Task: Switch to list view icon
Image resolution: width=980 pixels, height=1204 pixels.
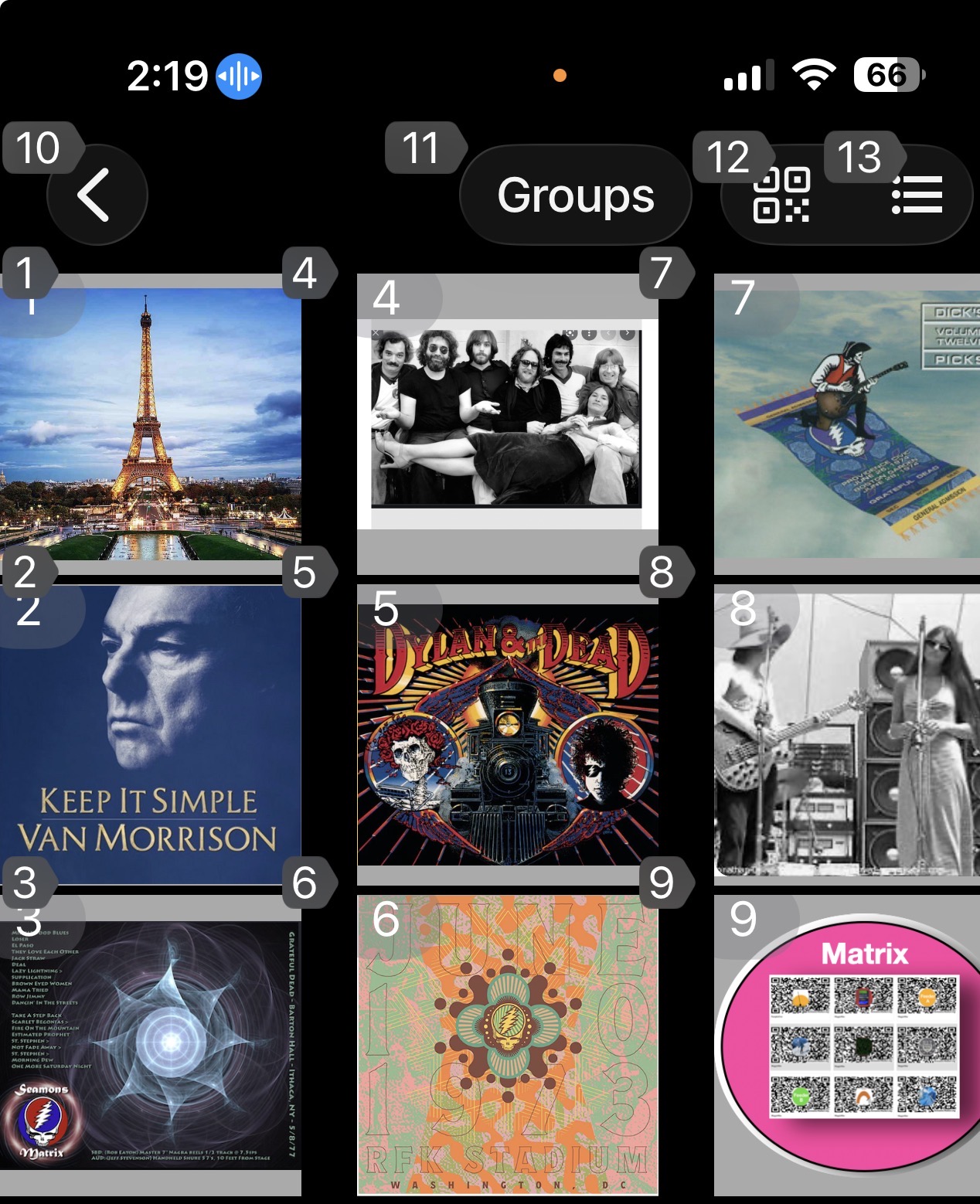Action: [917, 195]
